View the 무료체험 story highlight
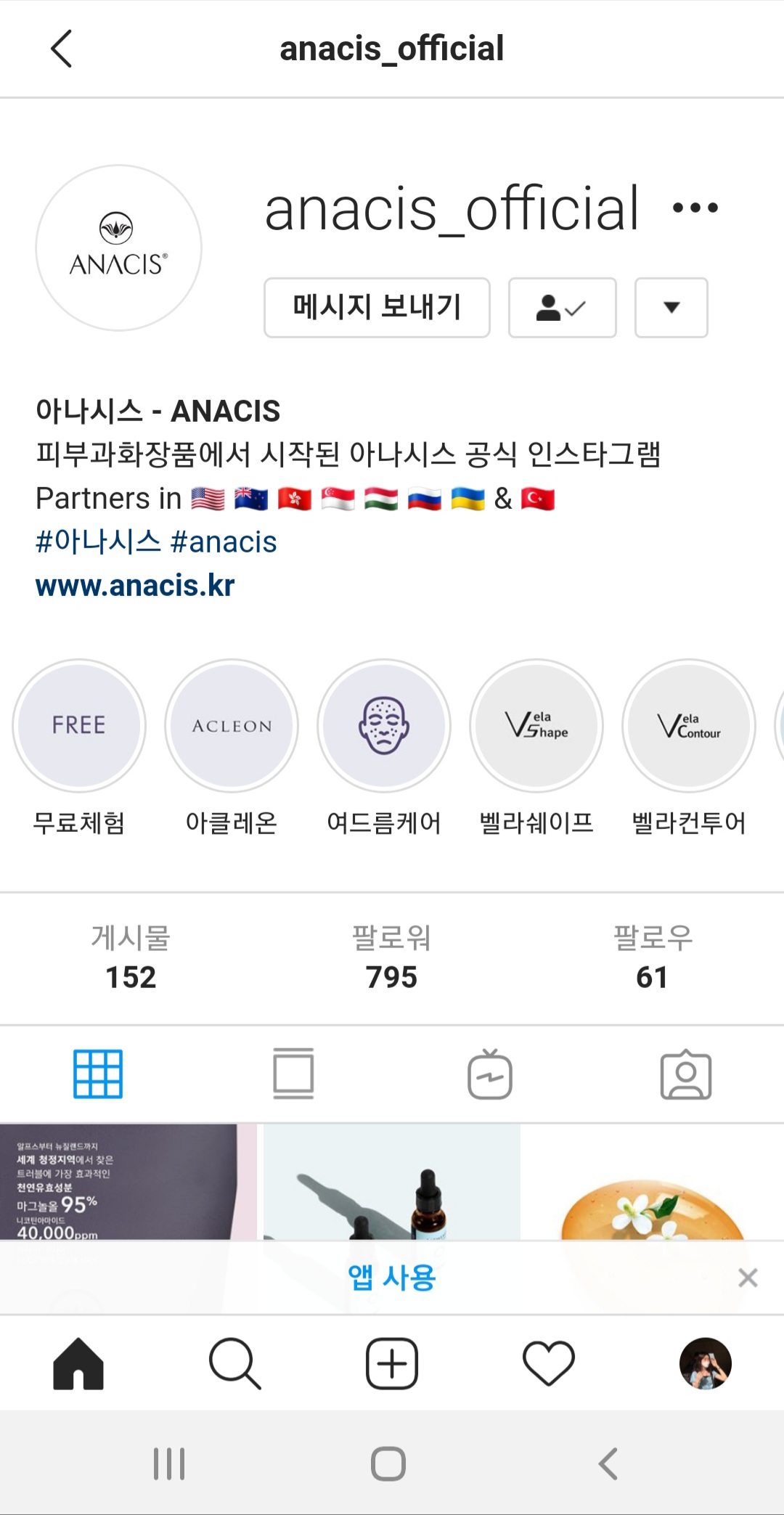 click(79, 726)
